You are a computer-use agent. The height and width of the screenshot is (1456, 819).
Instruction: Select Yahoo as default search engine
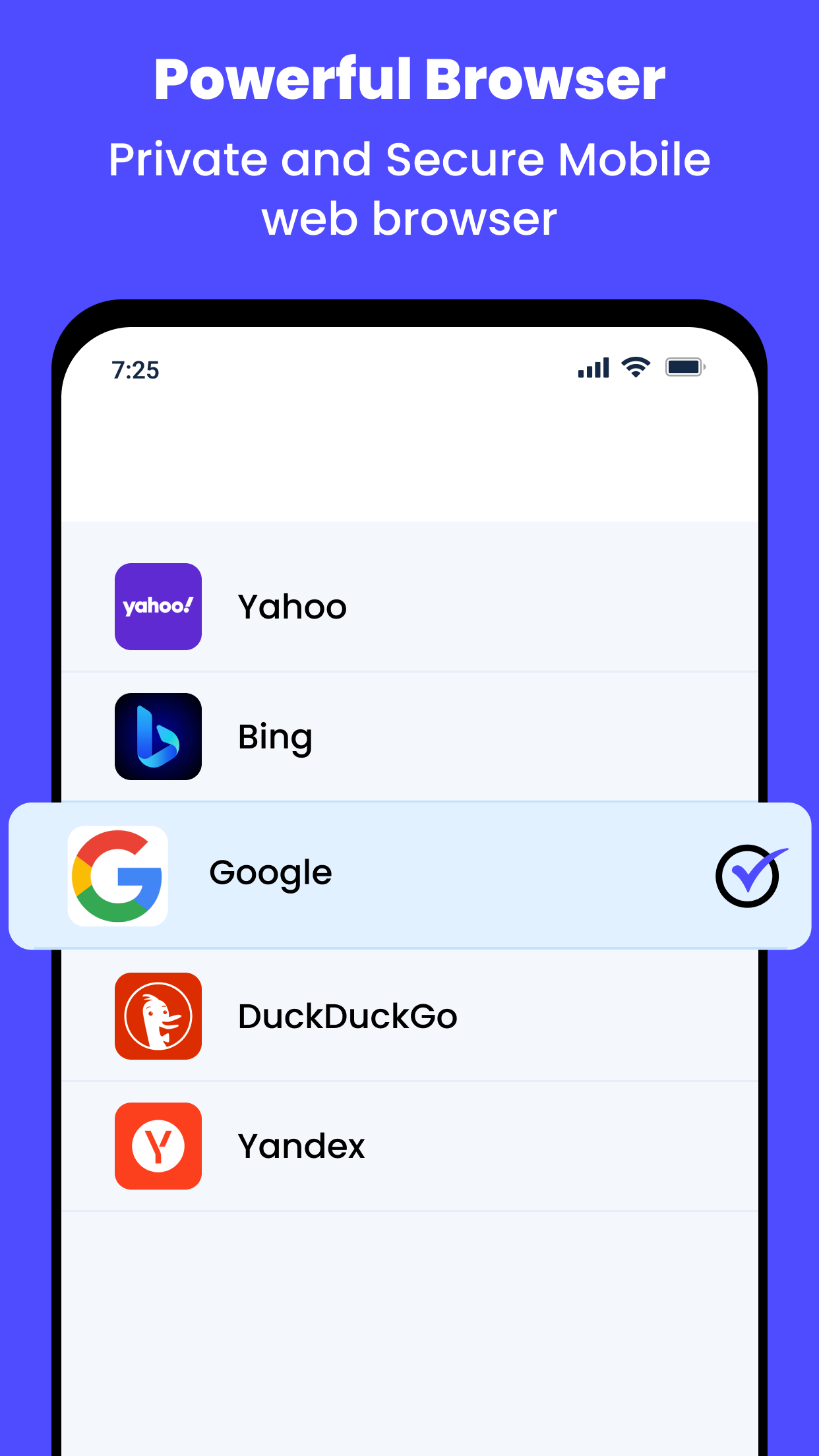click(396, 606)
